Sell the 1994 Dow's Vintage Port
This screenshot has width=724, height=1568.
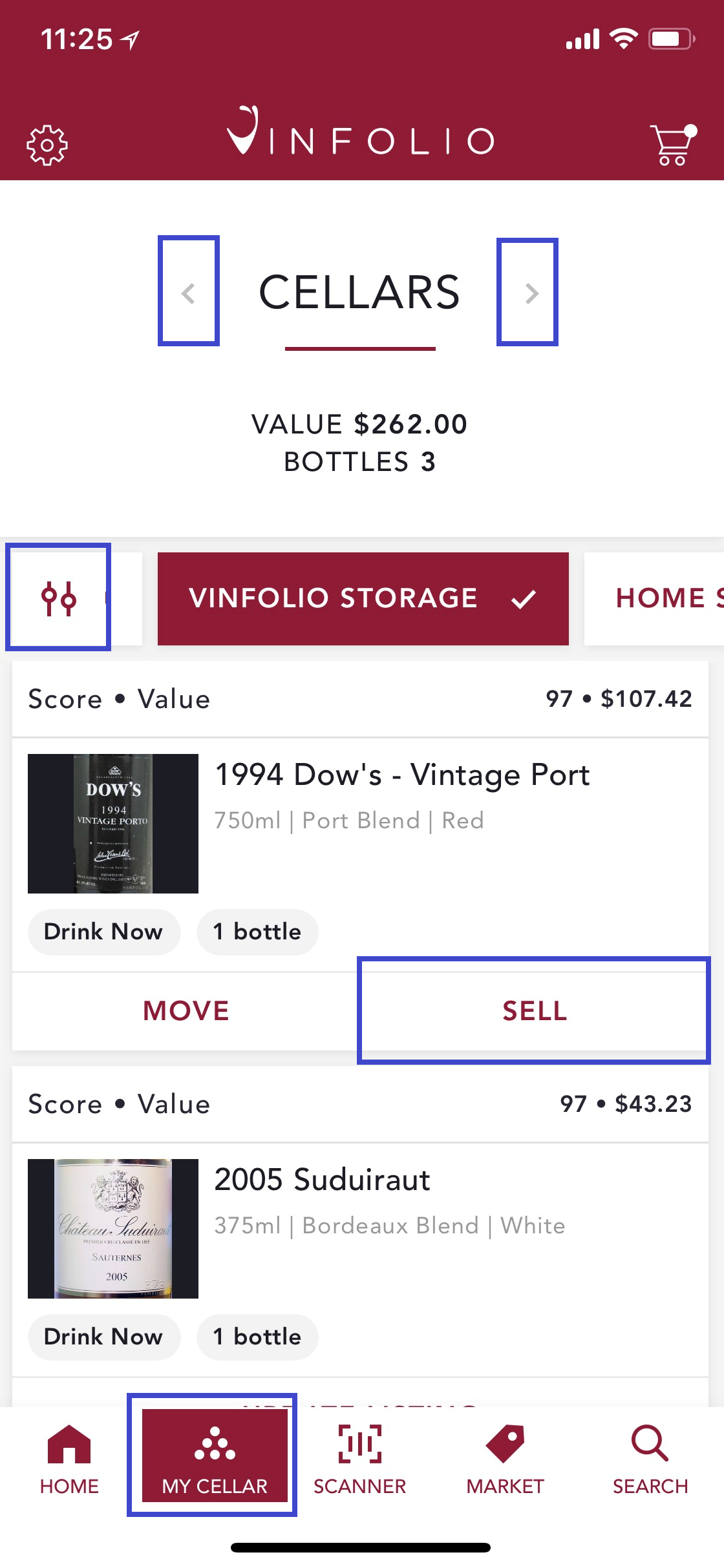[x=534, y=1011]
